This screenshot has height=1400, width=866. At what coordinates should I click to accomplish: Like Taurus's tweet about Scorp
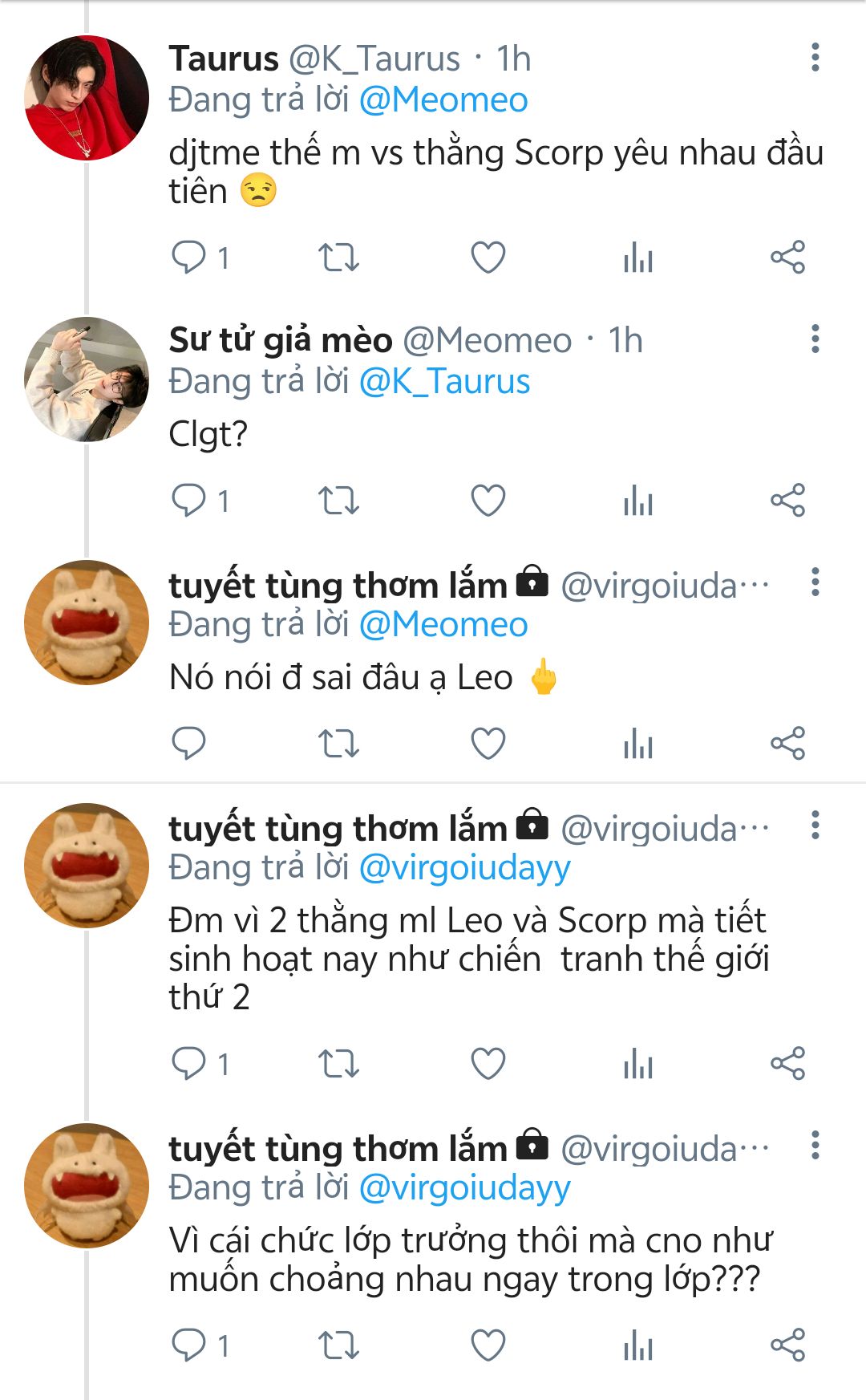click(488, 258)
